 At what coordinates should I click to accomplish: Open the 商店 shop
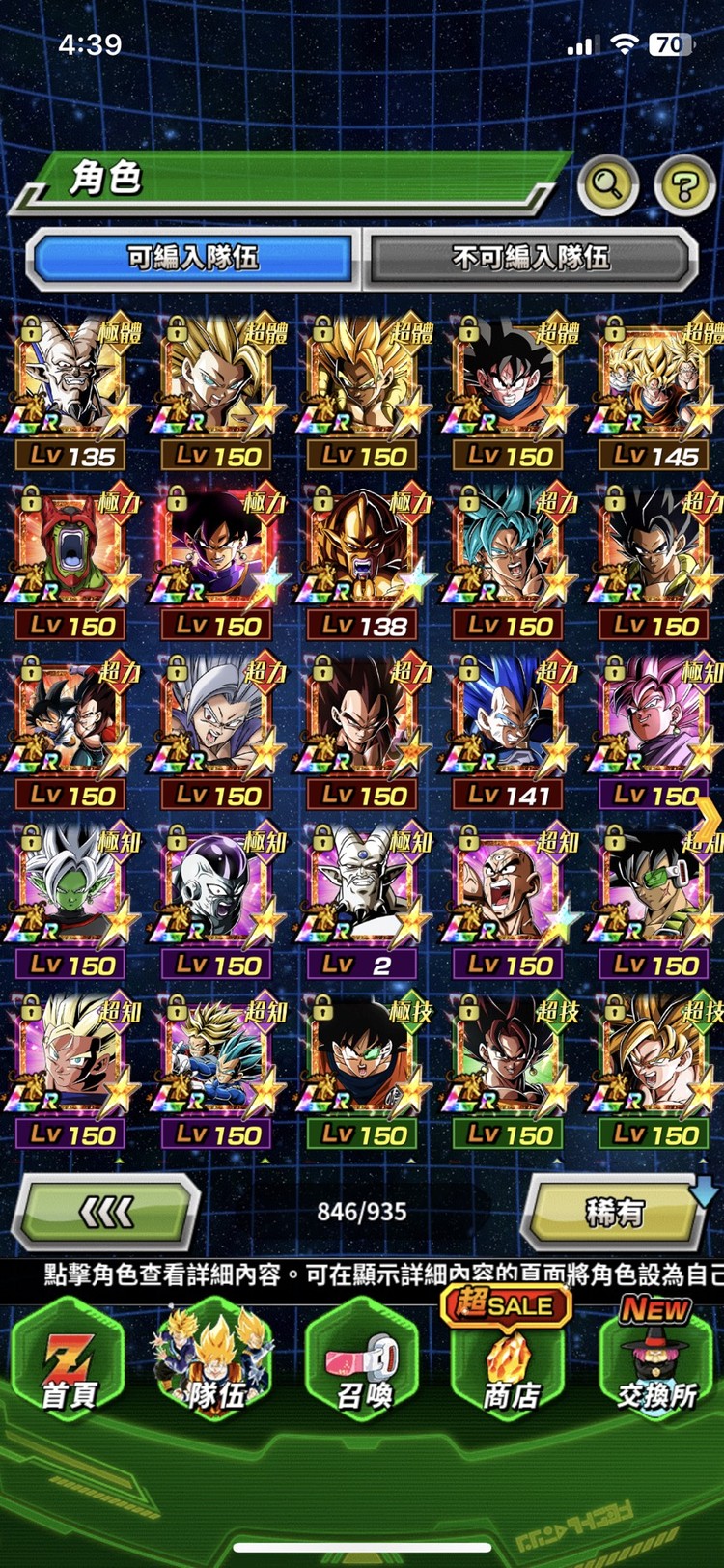(x=510, y=1361)
